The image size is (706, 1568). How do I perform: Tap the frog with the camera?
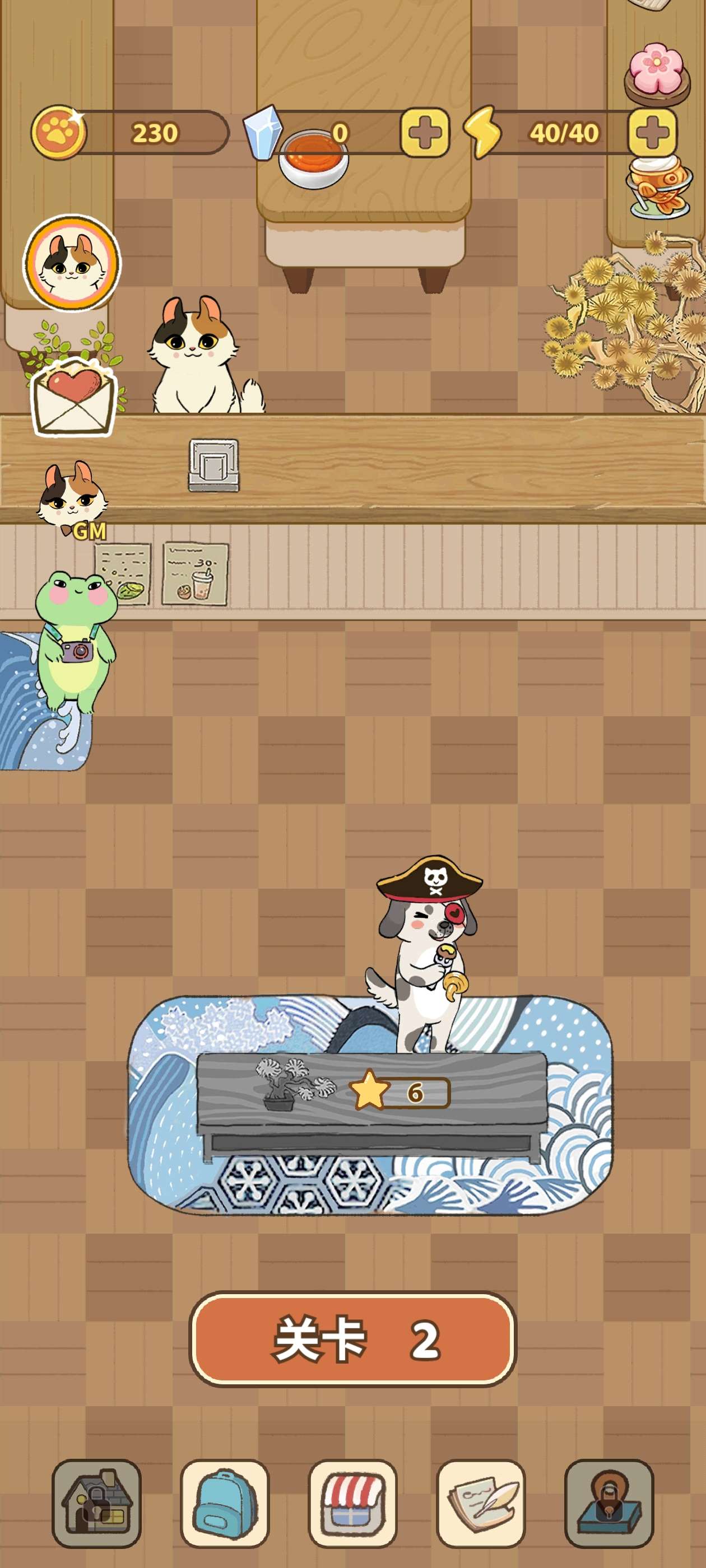coord(76,639)
